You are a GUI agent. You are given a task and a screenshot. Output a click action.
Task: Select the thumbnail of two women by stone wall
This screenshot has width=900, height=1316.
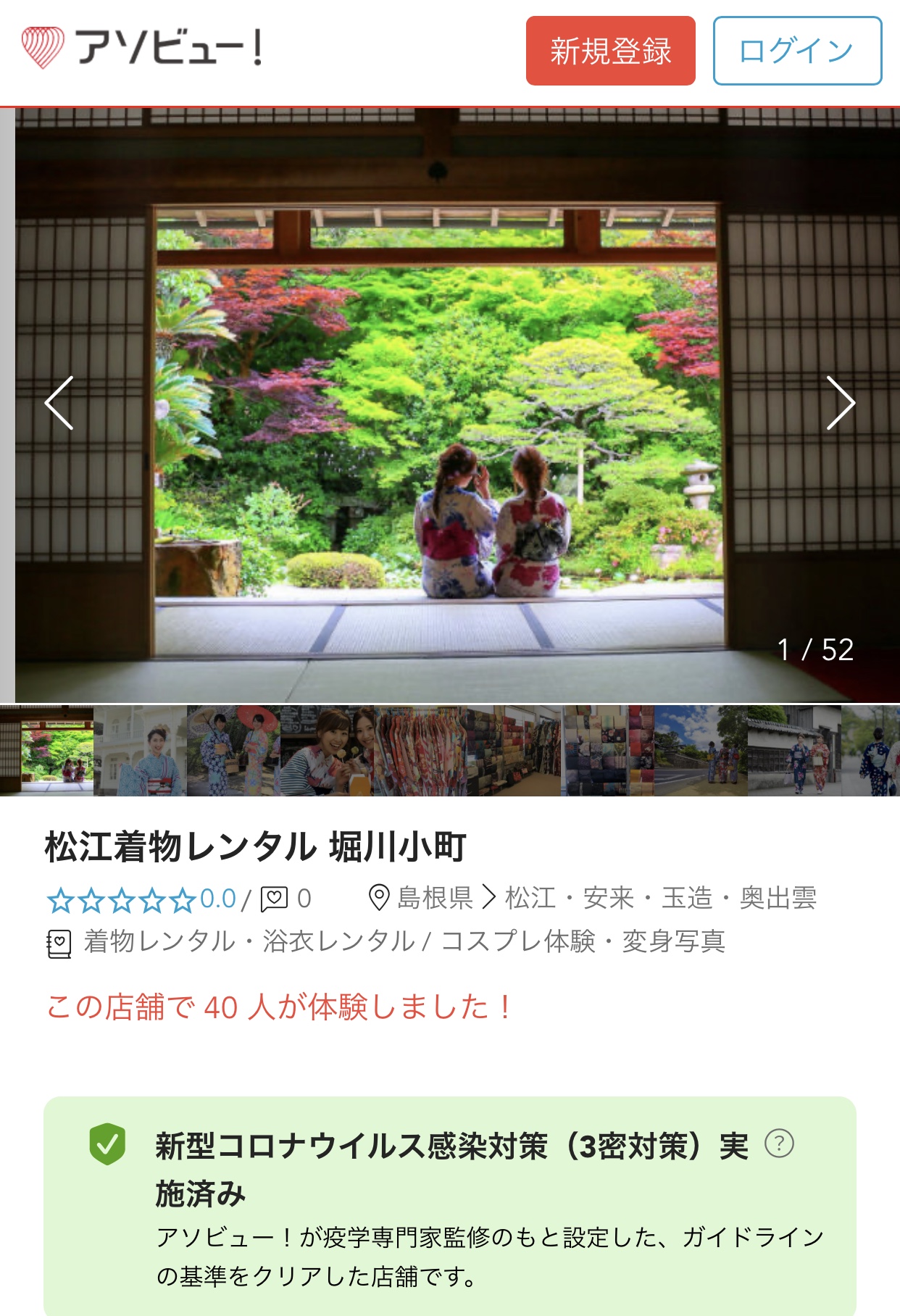[794, 751]
